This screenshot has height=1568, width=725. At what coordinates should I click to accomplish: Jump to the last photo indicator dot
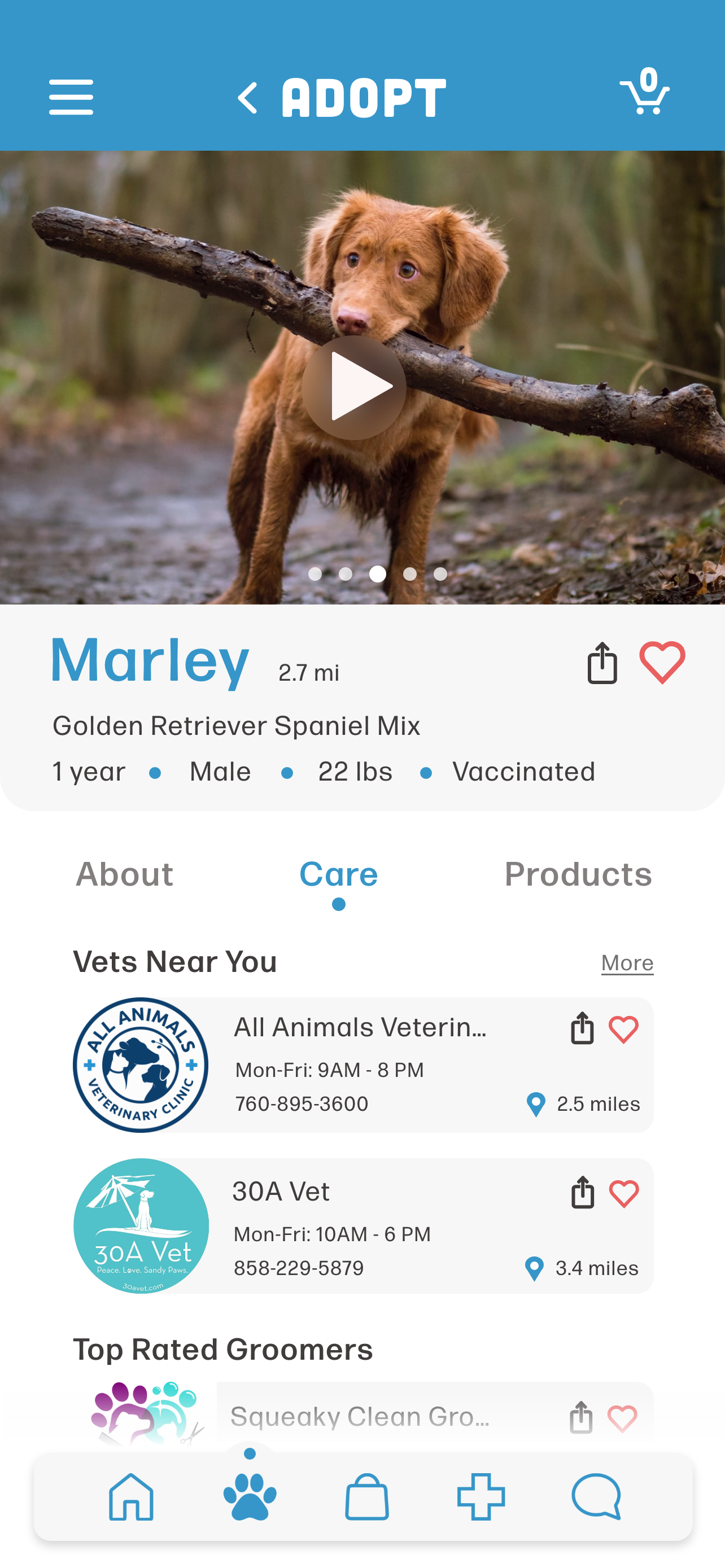pyautogui.click(x=440, y=574)
